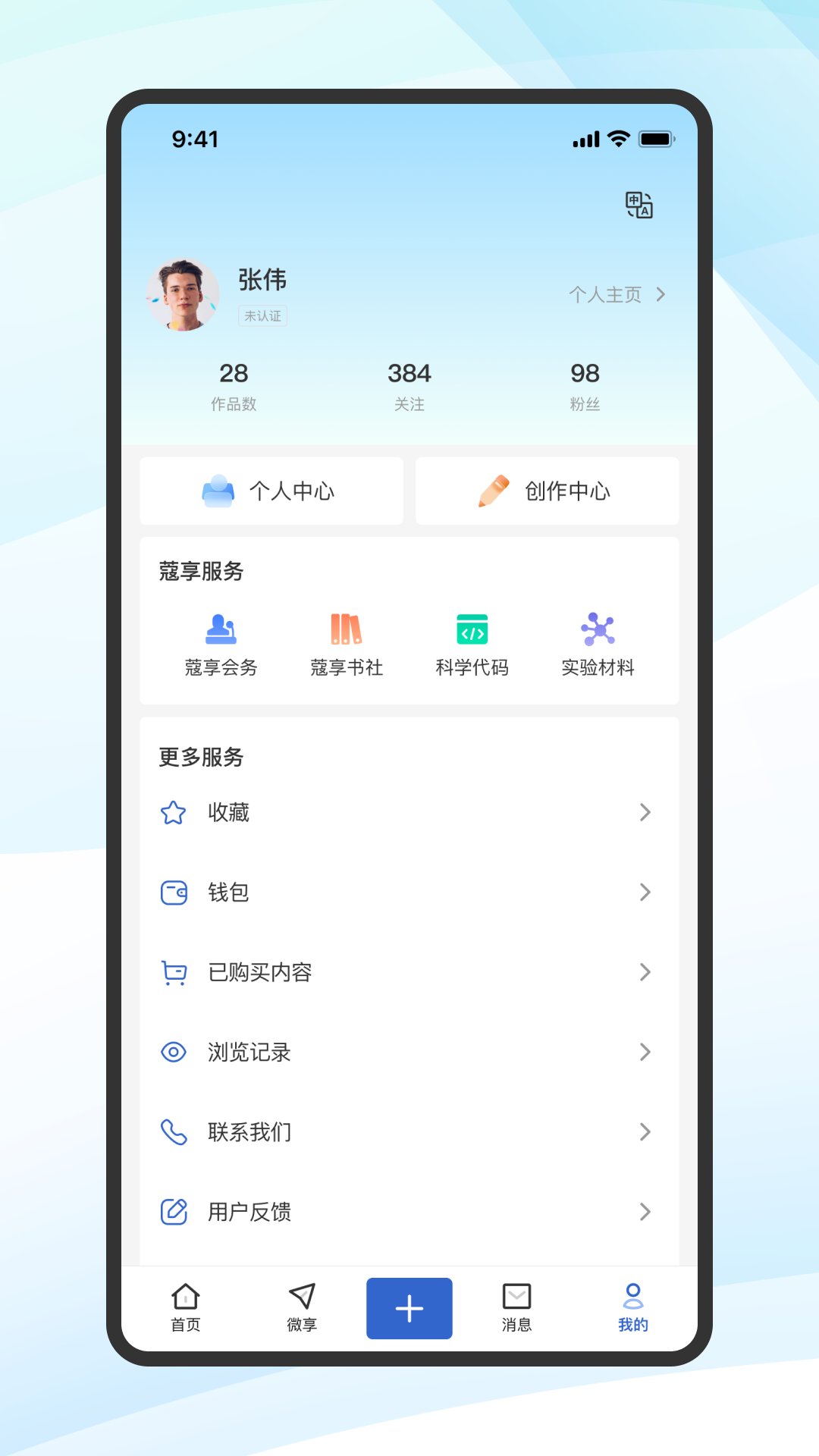Open 科学代码 service
The image size is (819, 1456).
pos(472,645)
